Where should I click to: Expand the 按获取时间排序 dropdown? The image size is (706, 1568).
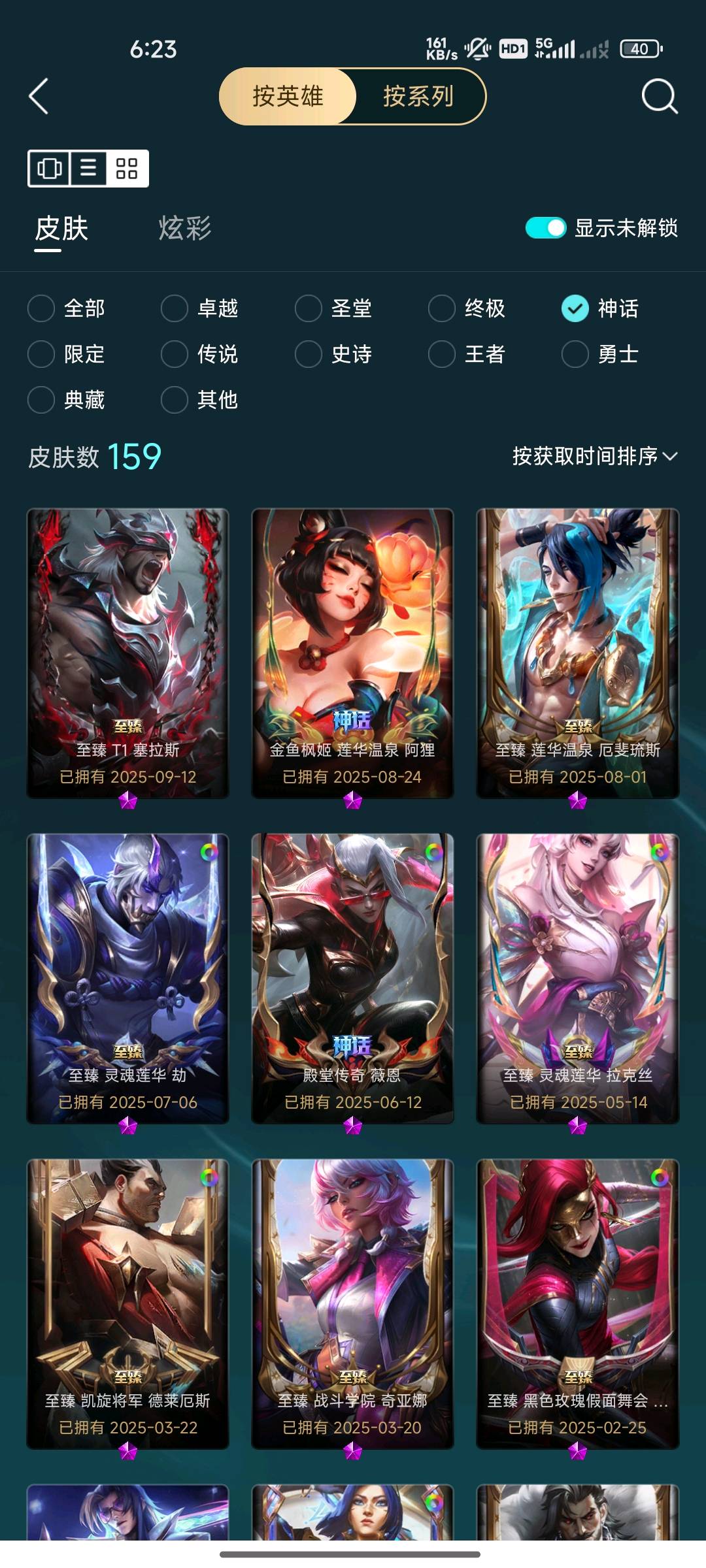click(x=595, y=456)
